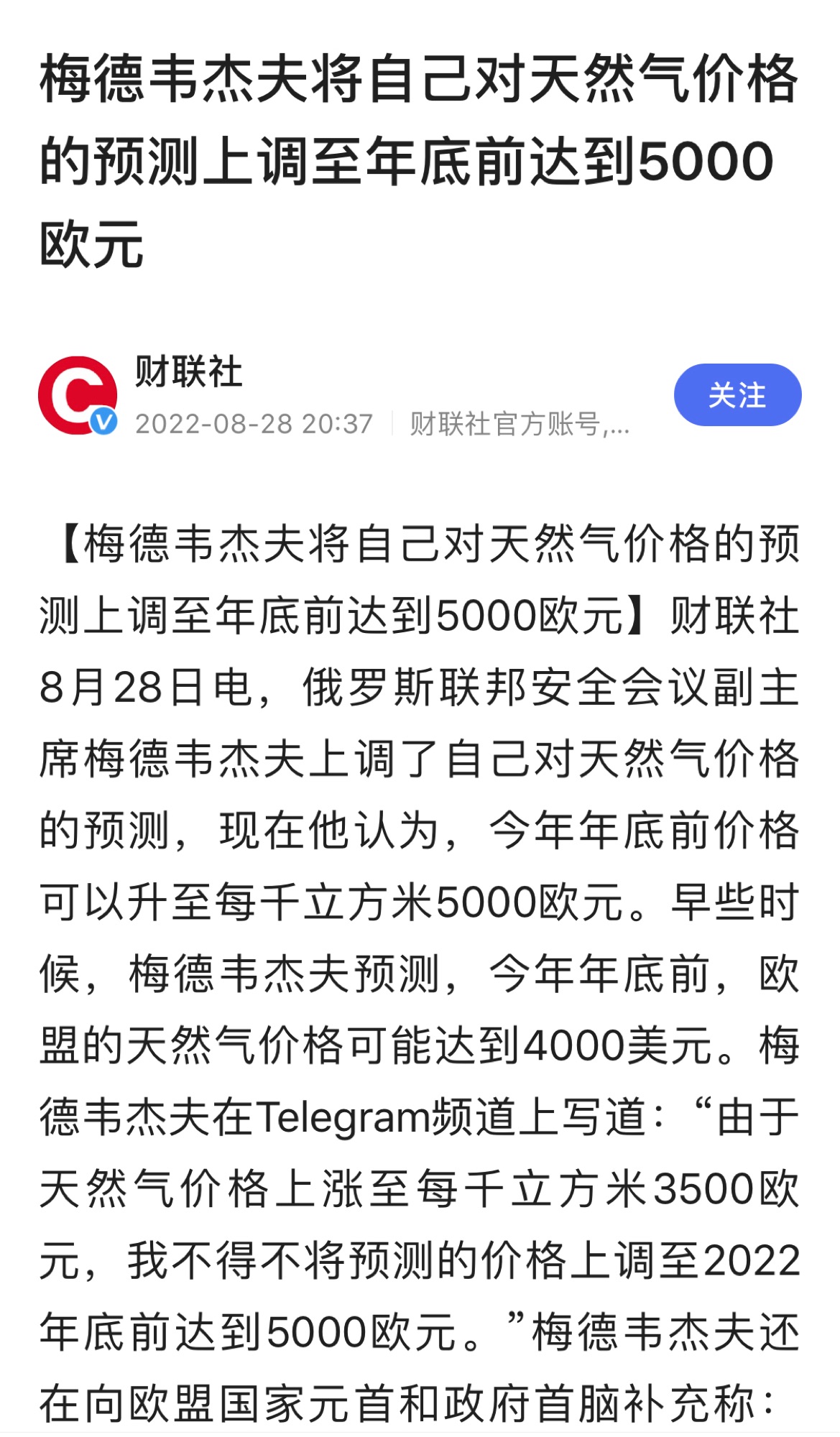The height and width of the screenshot is (1437, 840).
Task: Open the 财联社 author avatar
Action: tap(78, 395)
